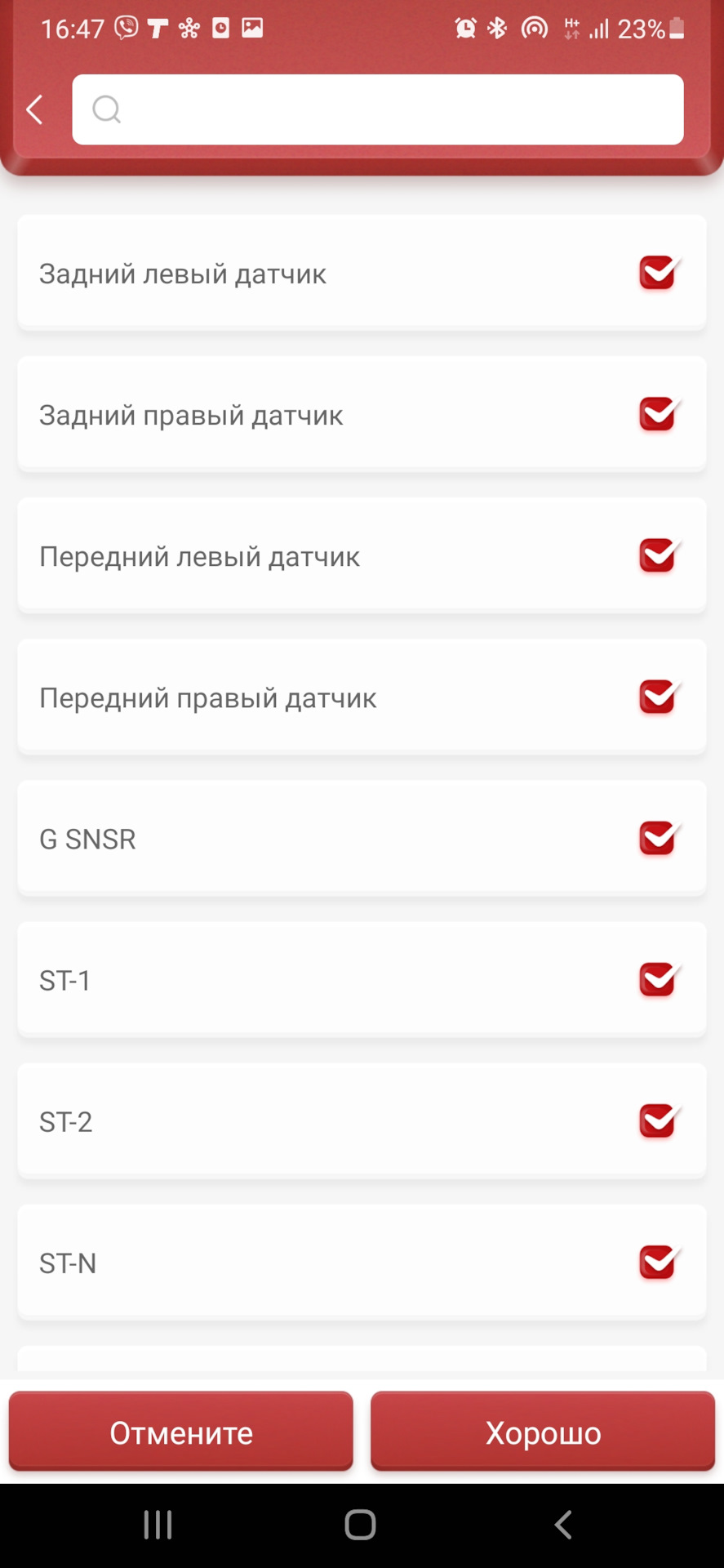Viewport: 724px width, 1568px height.
Task: Deselect Передний правый датчик
Action: coord(660,697)
